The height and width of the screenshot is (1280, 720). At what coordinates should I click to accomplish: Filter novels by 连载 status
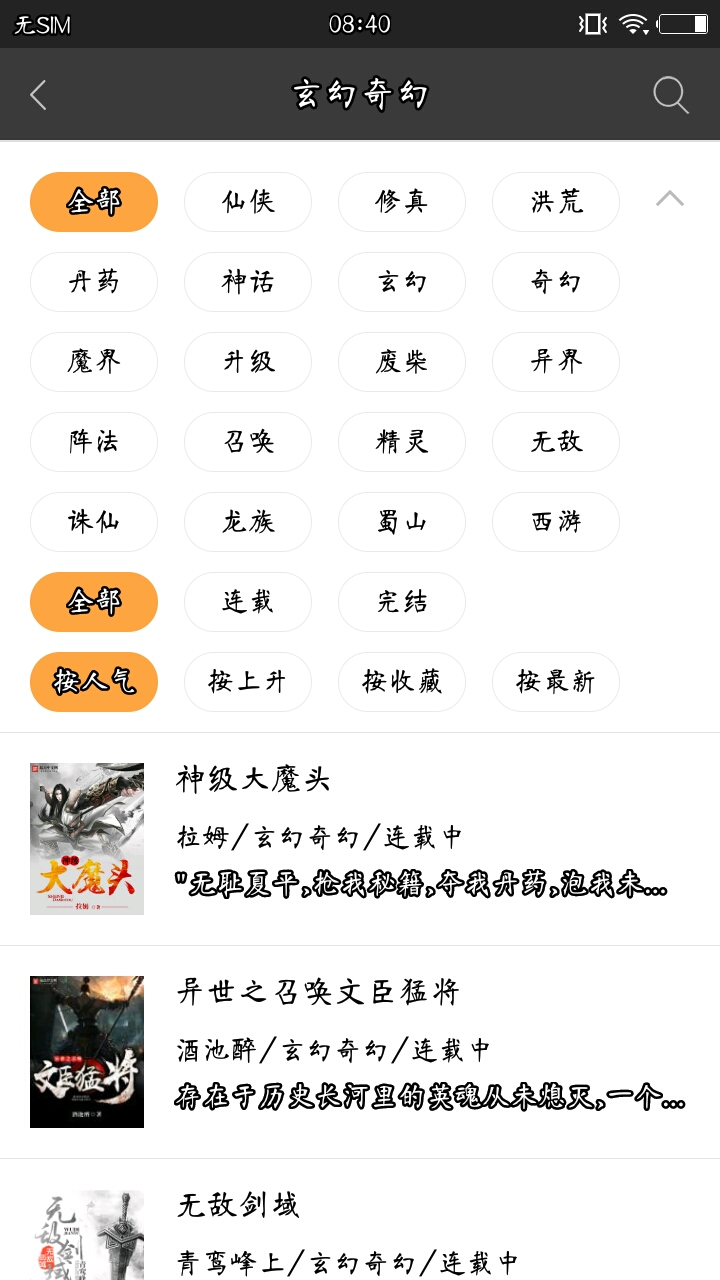pos(248,602)
